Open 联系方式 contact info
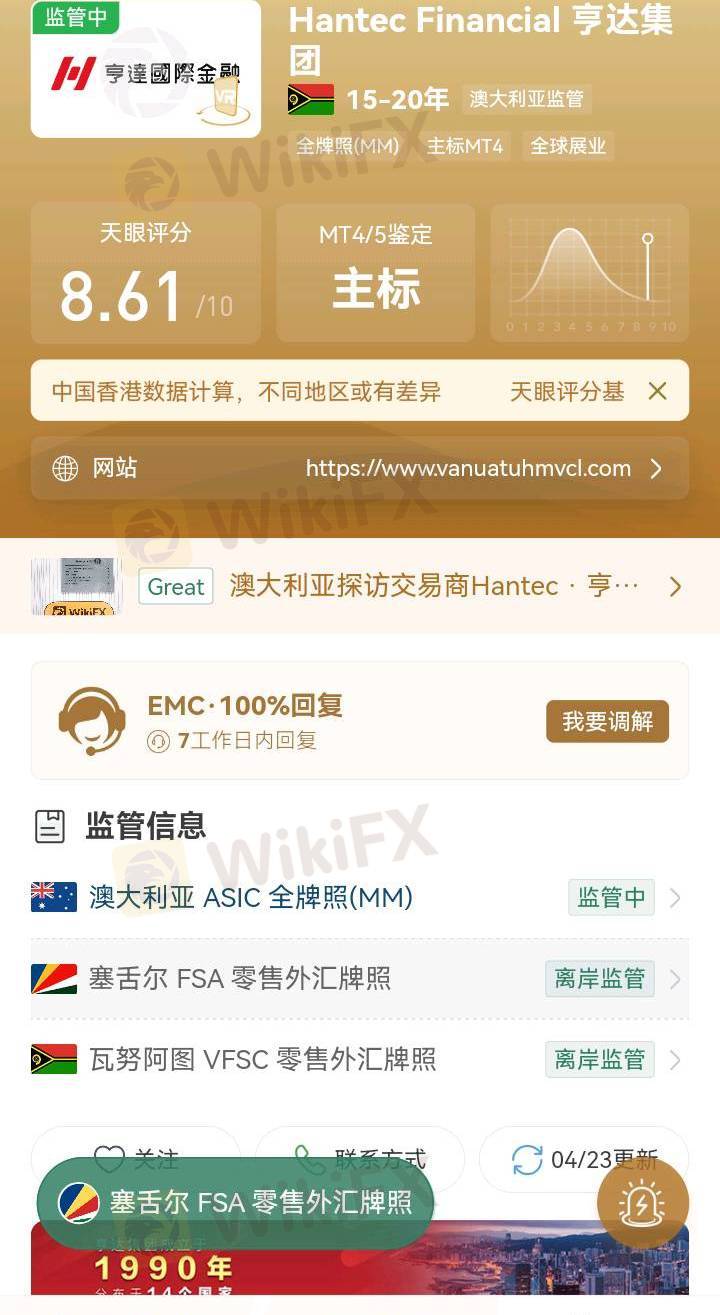 coord(360,1159)
